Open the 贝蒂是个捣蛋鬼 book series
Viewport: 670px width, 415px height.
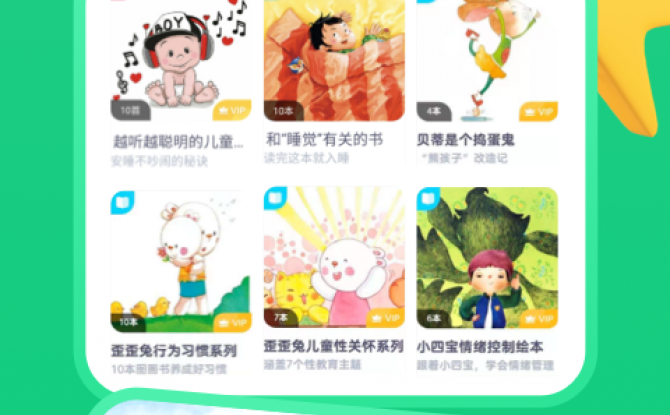tap(487, 62)
